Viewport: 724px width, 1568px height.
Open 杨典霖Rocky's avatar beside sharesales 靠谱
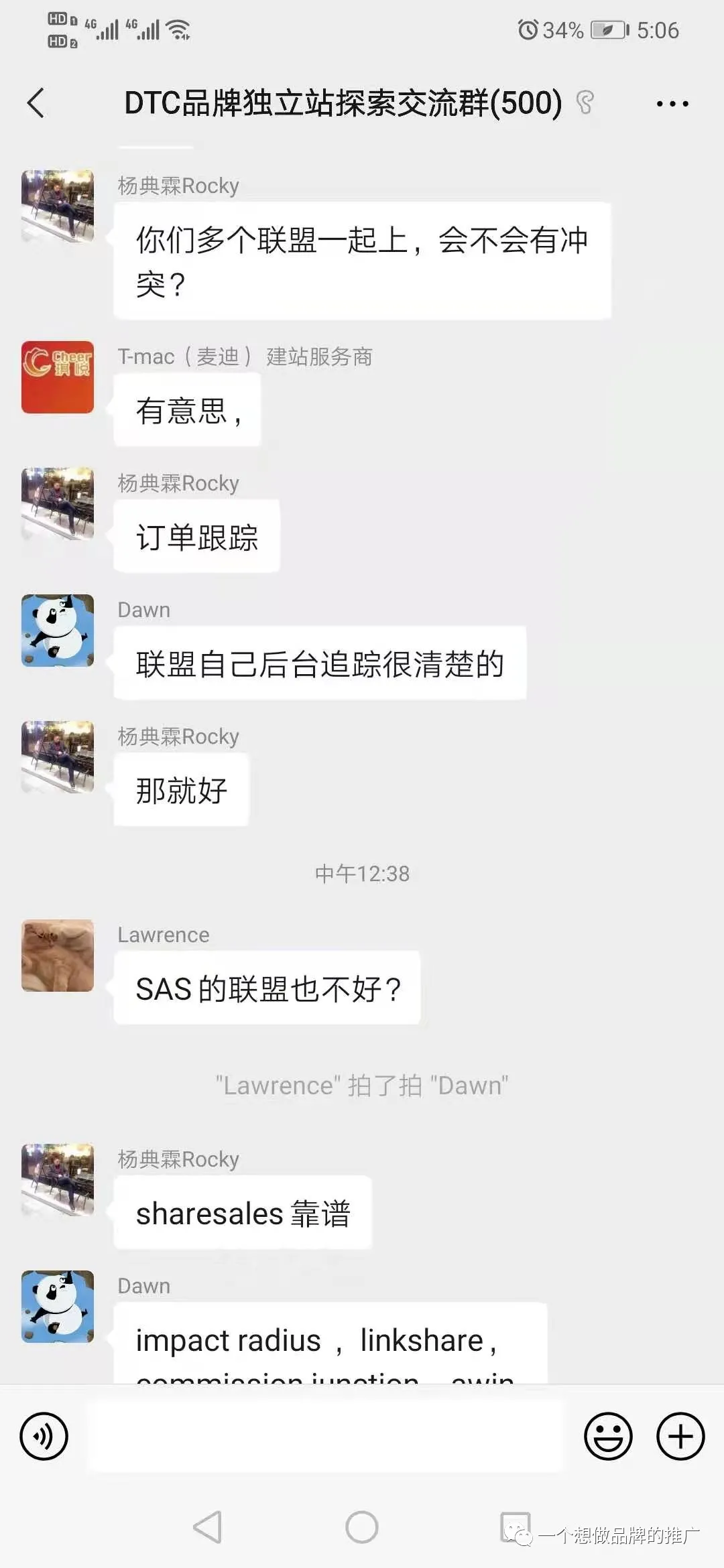pyautogui.click(x=58, y=1179)
